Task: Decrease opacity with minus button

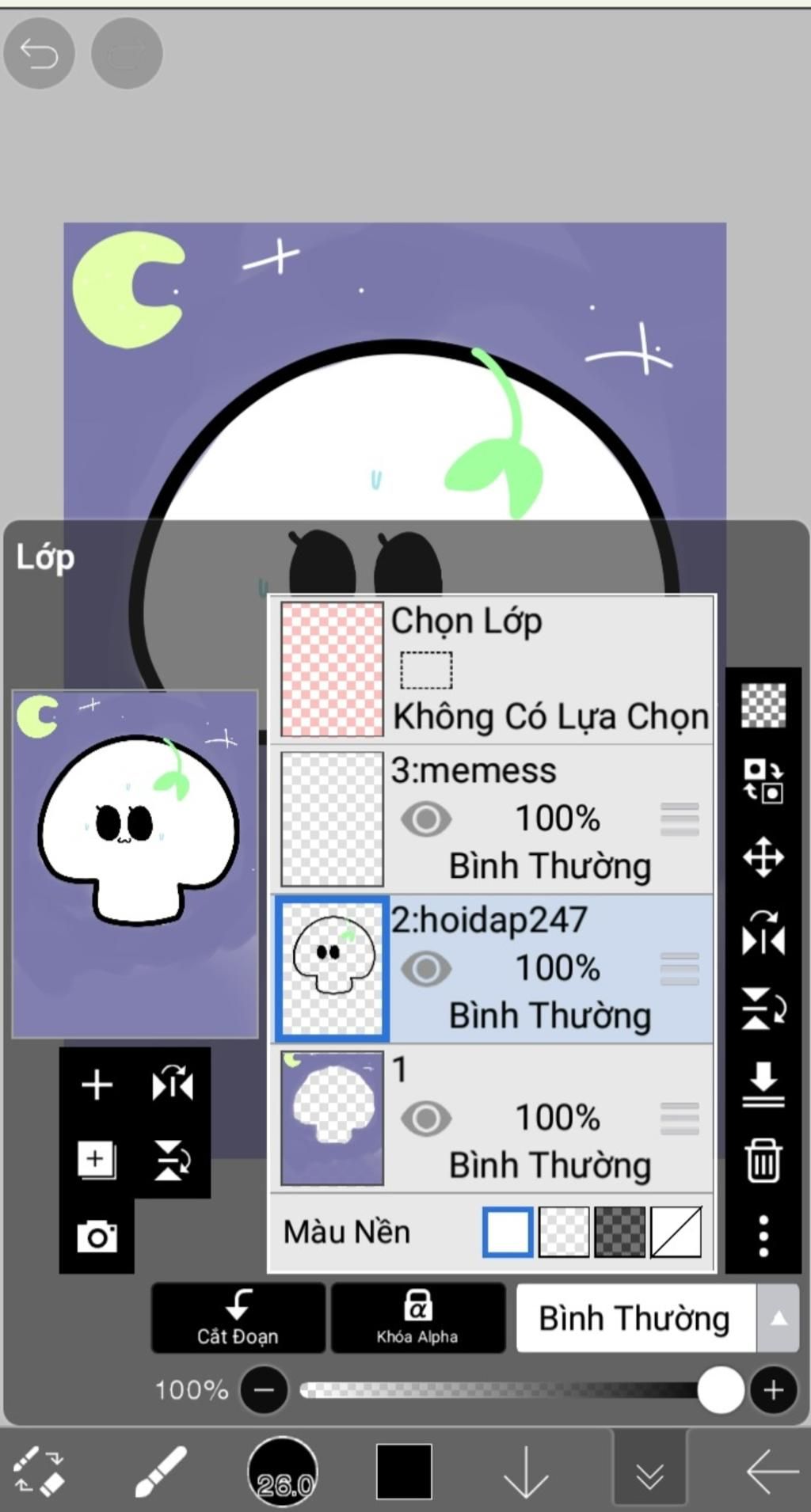Action: click(x=264, y=1389)
